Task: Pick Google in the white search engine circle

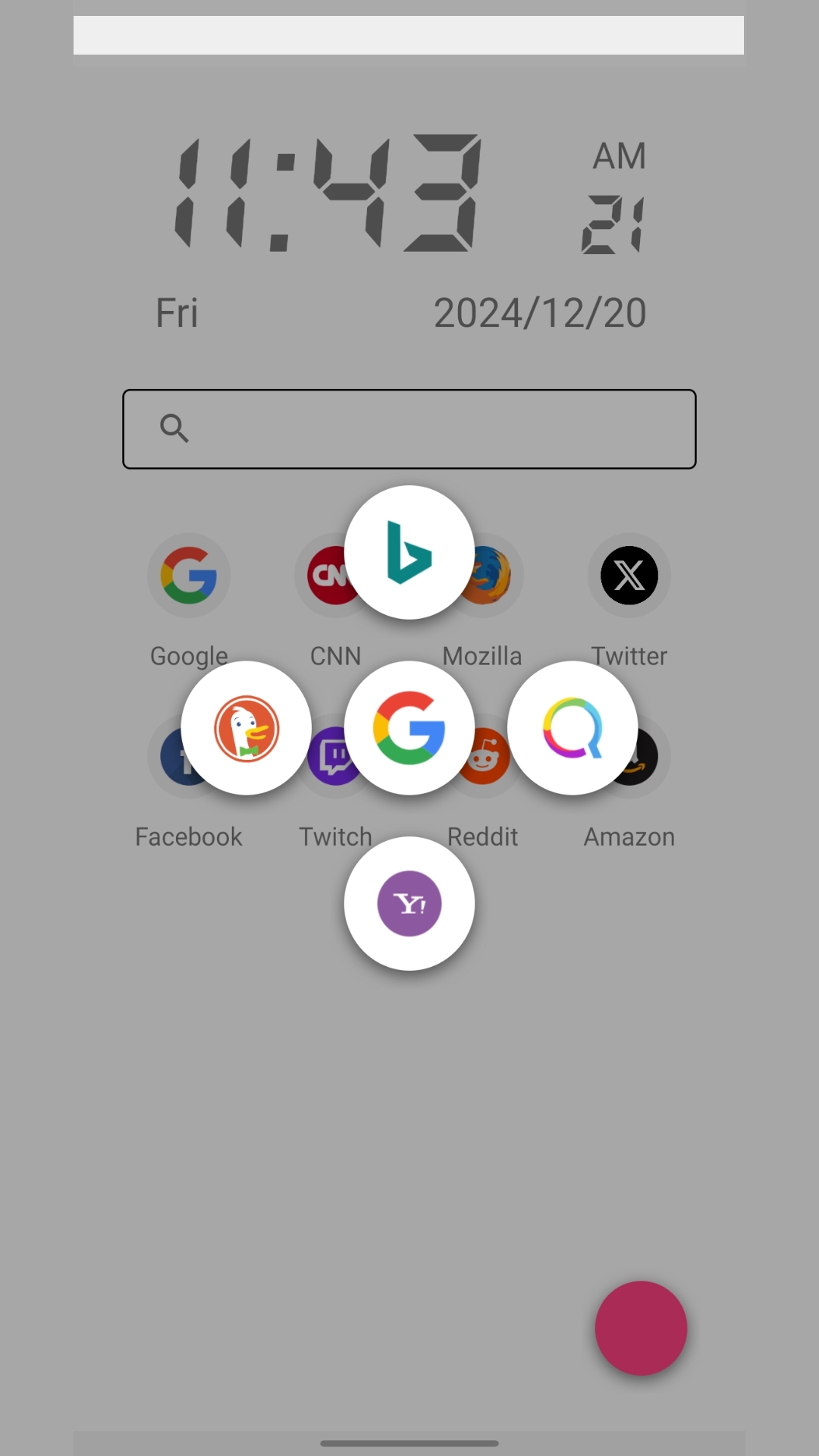Action: (409, 728)
